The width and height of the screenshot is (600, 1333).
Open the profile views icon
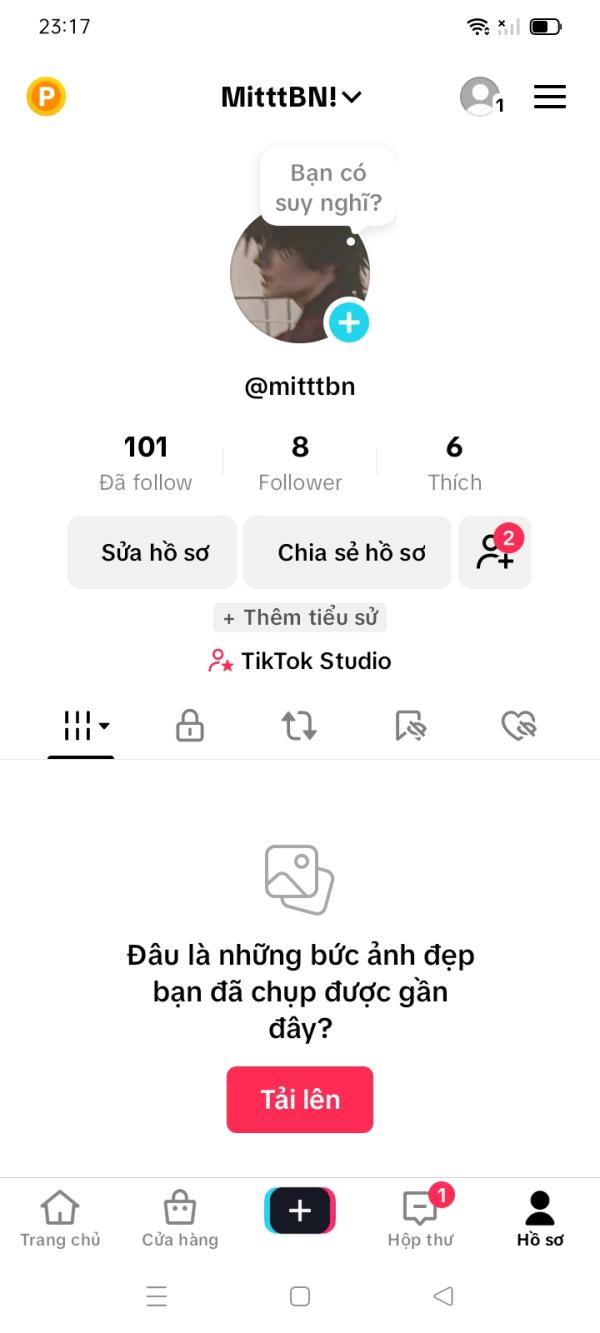tap(480, 96)
